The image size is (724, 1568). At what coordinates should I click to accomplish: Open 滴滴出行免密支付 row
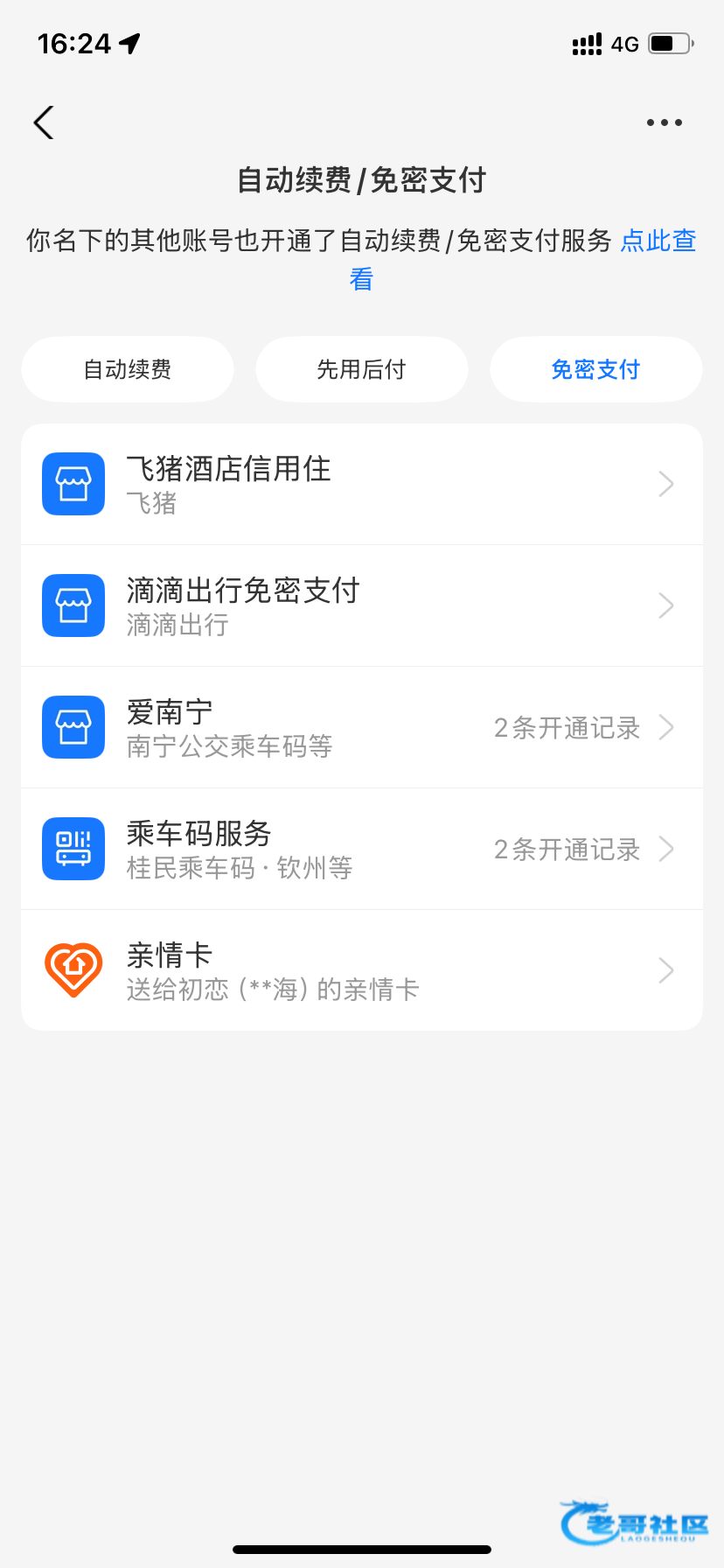click(361, 605)
